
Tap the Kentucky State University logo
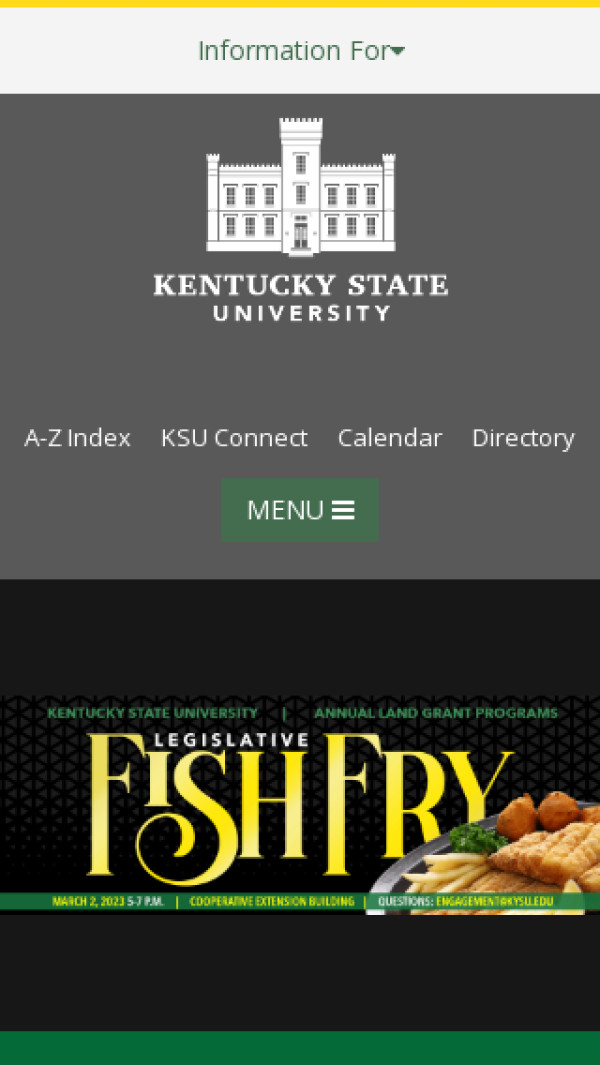(300, 220)
